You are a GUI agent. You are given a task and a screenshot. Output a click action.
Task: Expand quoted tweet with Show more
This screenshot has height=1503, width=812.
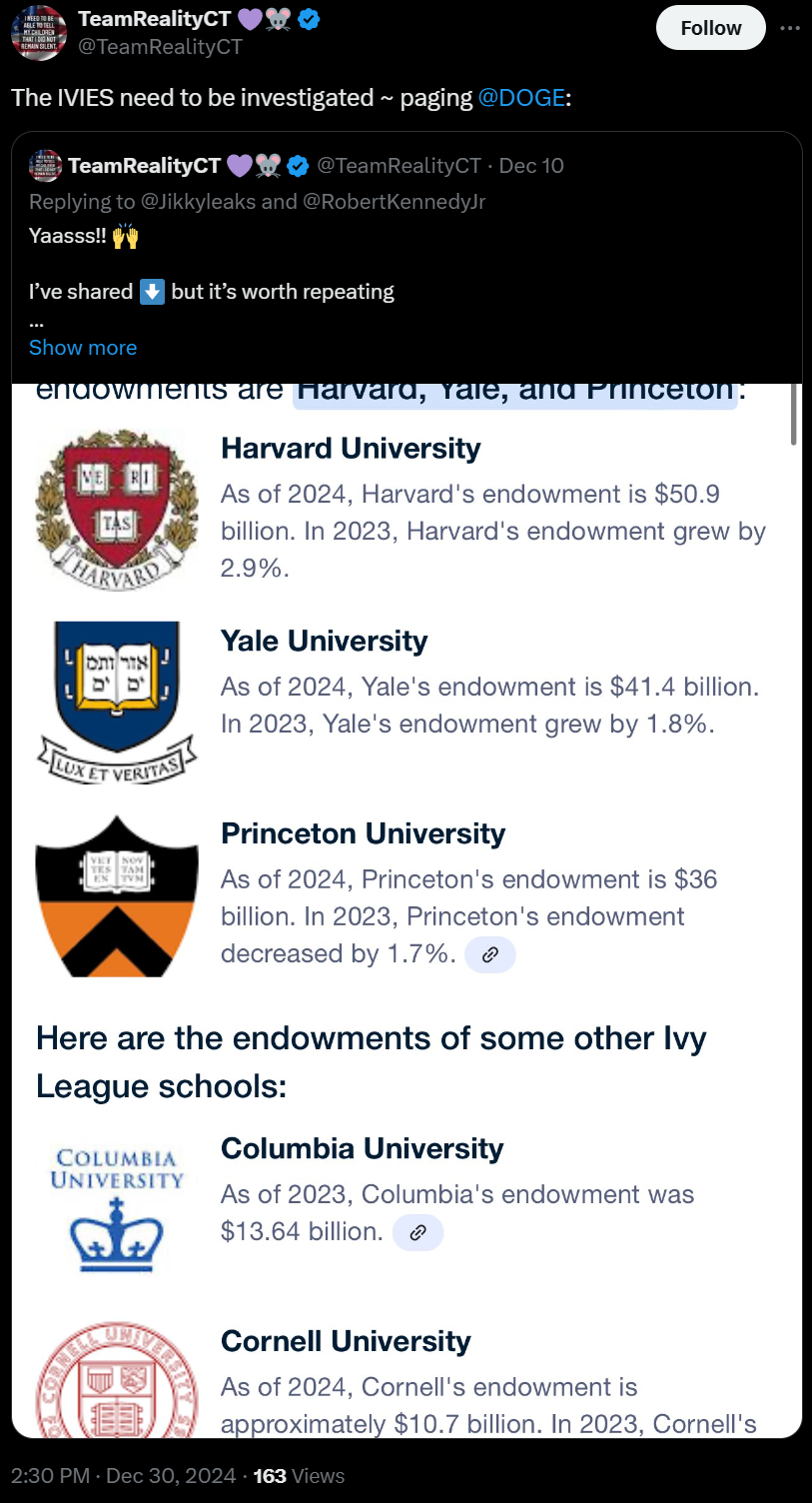[x=83, y=348]
